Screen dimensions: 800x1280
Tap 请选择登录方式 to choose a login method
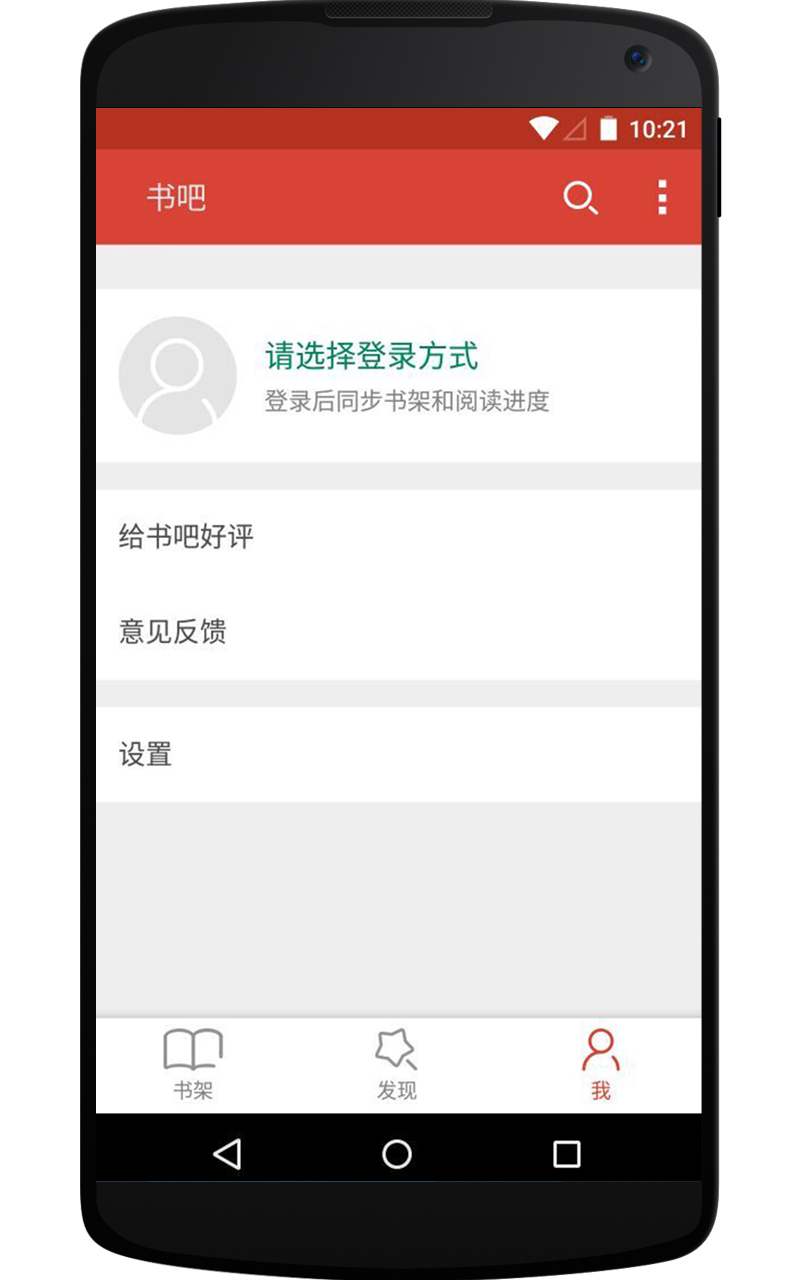(x=371, y=356)
